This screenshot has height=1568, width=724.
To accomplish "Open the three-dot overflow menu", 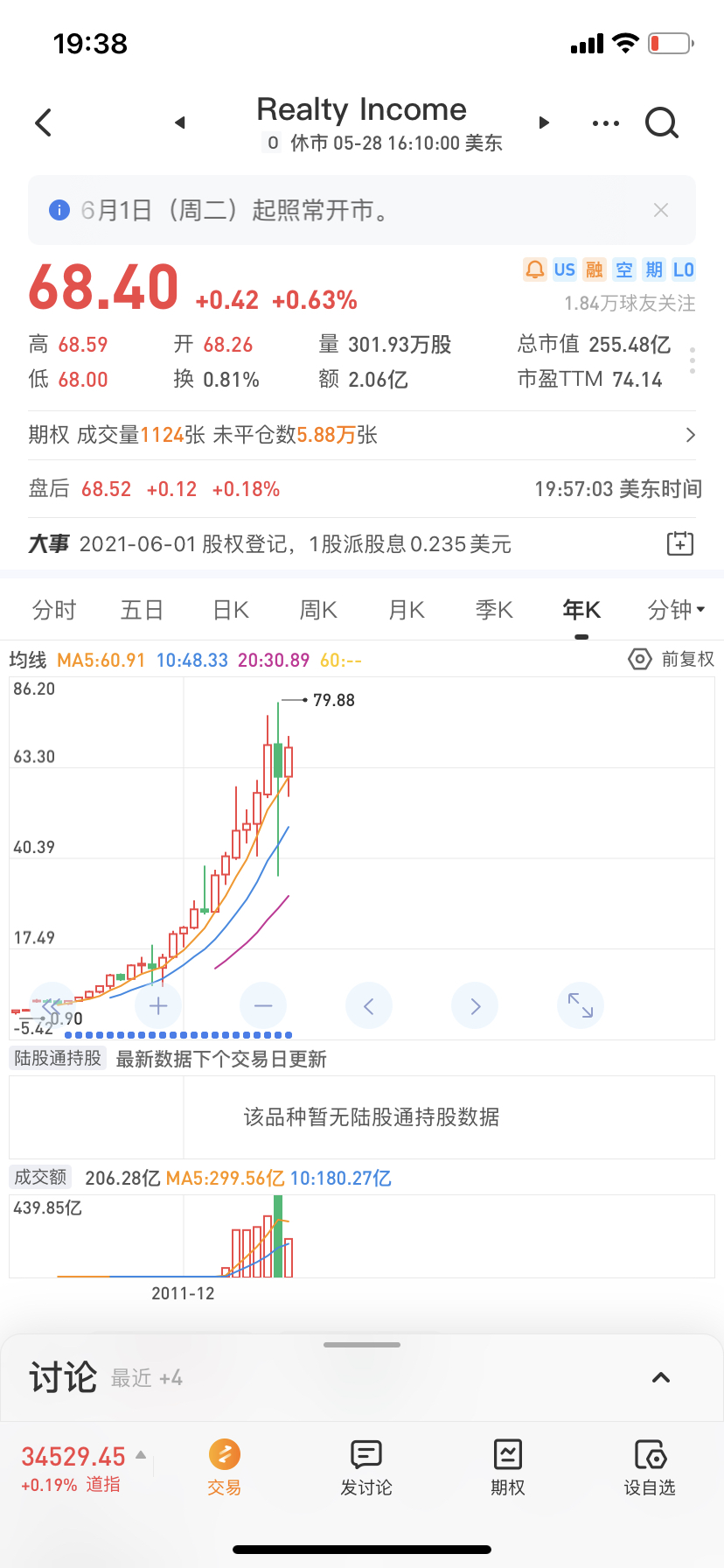I will point(605,123).
